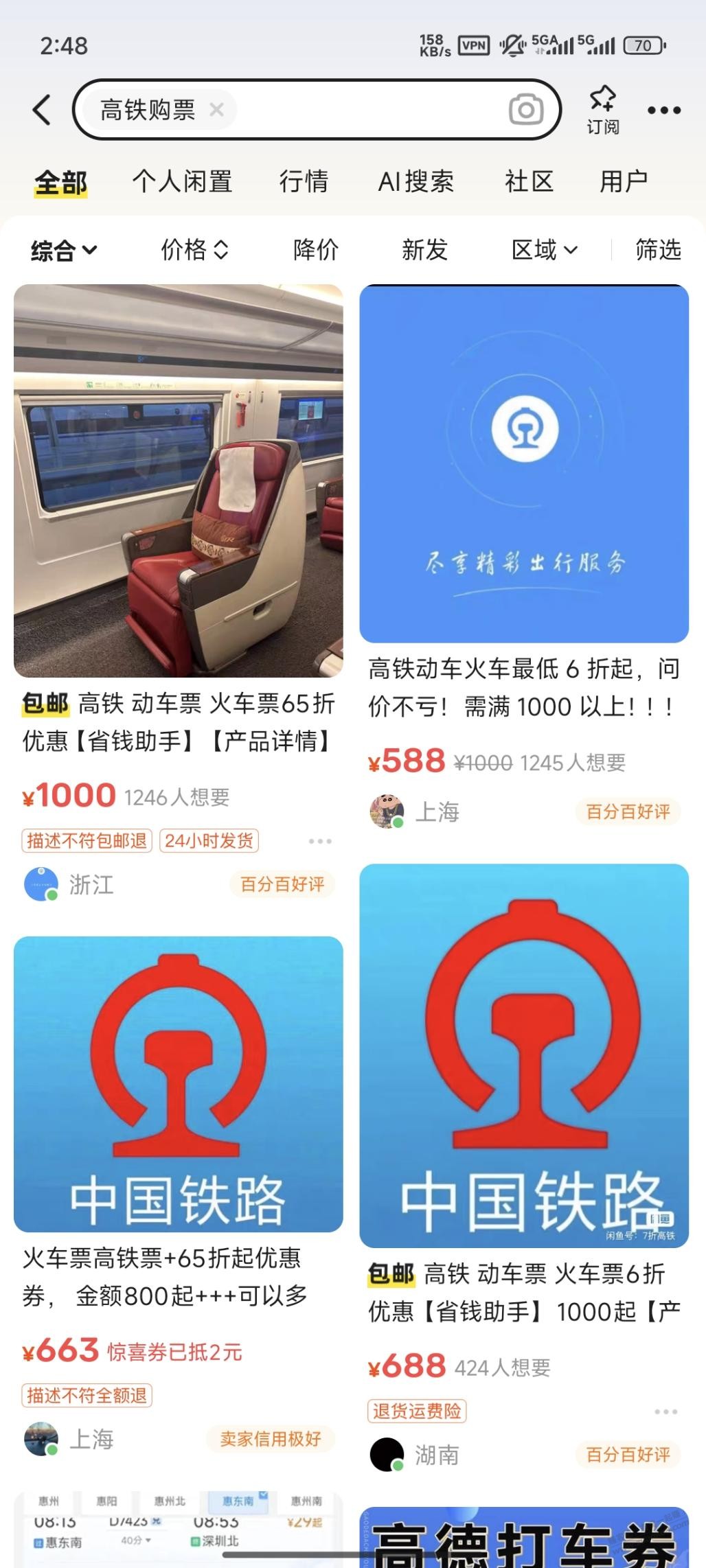Screen dimensions: 706x1568
Task: Switch to the 社区 tab
Action: (x=529, y=182)
